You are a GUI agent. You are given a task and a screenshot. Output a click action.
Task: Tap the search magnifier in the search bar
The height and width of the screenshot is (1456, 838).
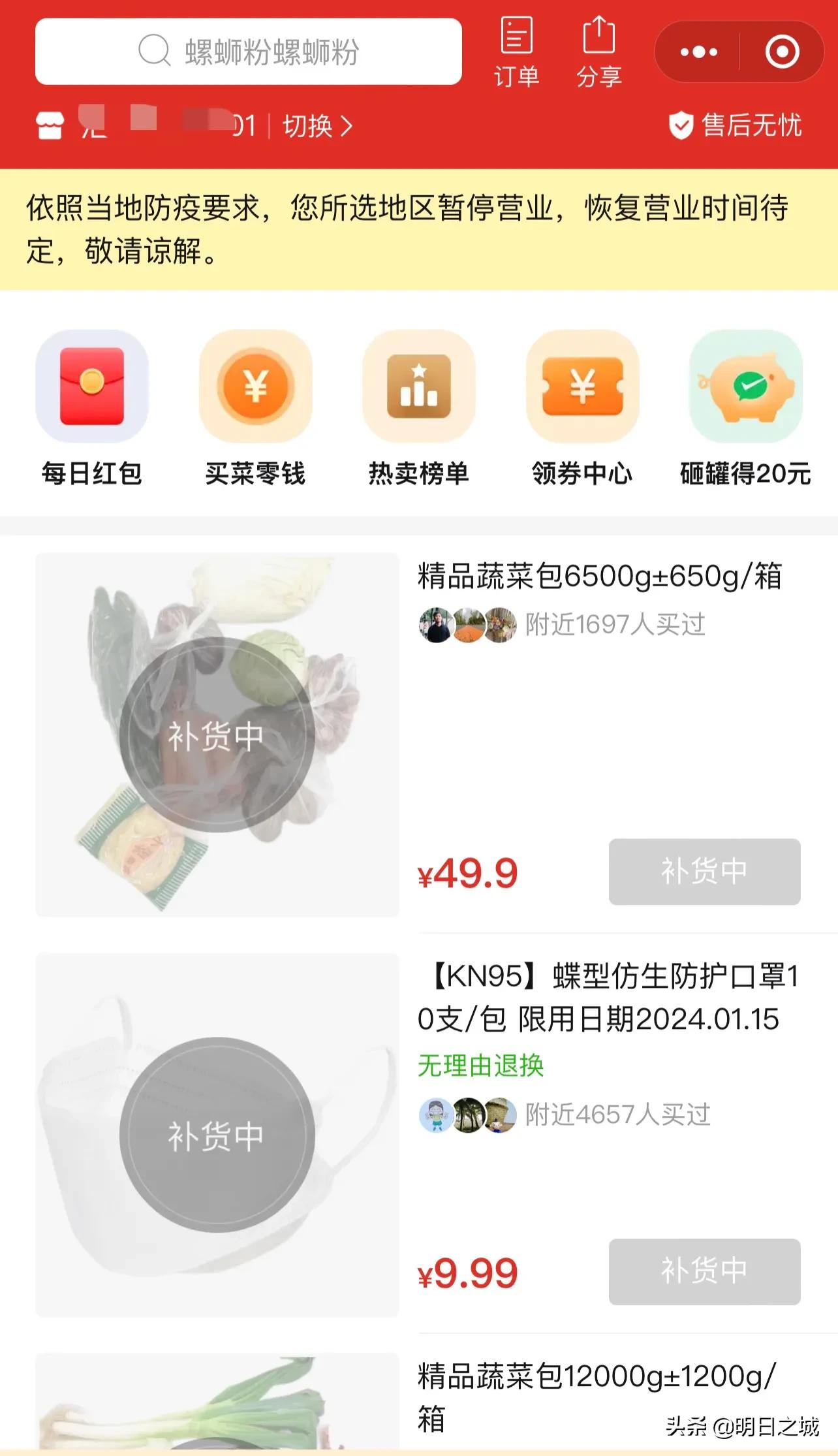[x=152, y=50]
